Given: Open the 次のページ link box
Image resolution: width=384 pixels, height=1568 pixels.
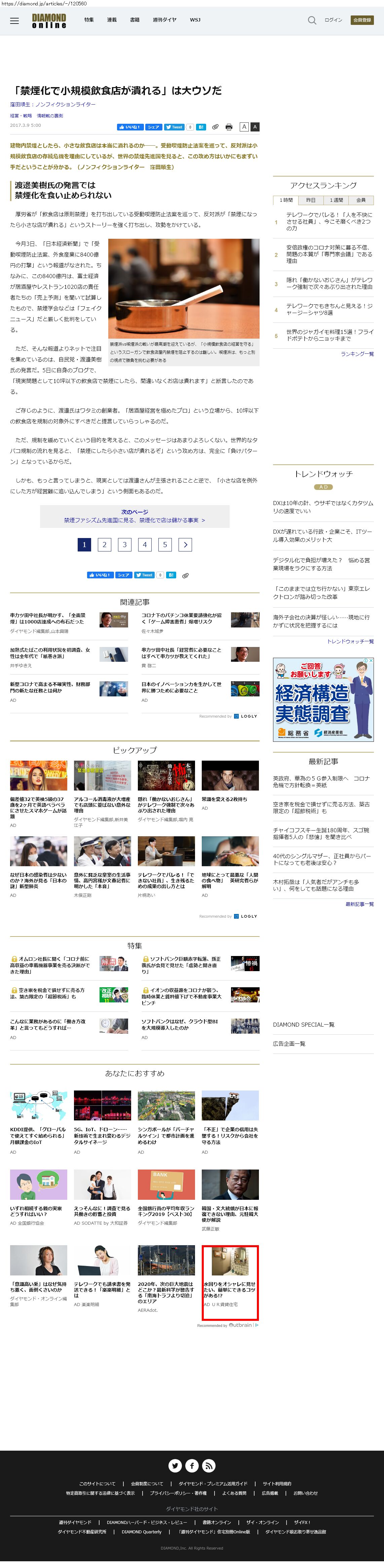Looking at the screenshot, I should point(135,515).
